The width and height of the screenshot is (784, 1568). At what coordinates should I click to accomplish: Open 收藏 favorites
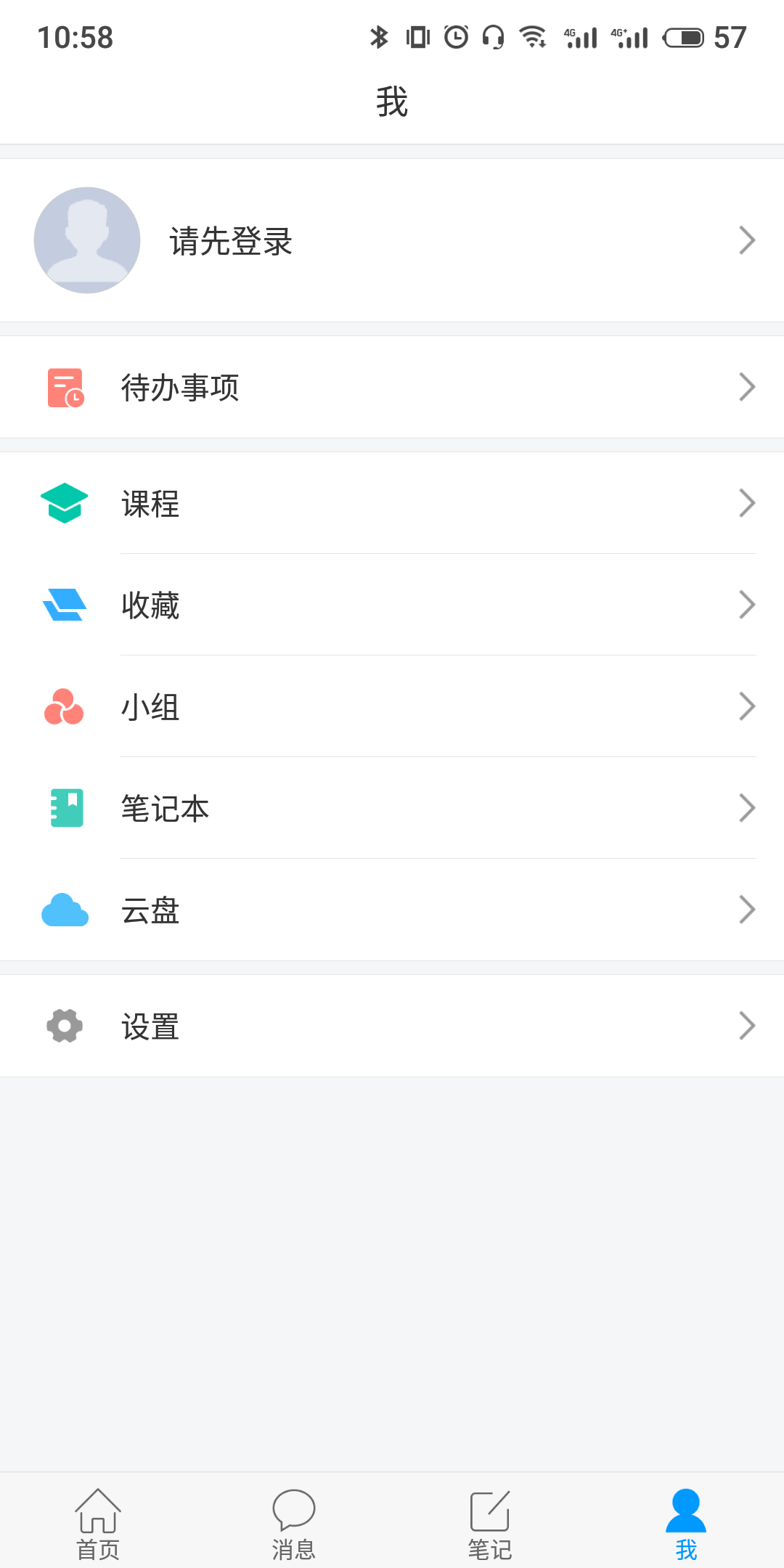(392, 605)
